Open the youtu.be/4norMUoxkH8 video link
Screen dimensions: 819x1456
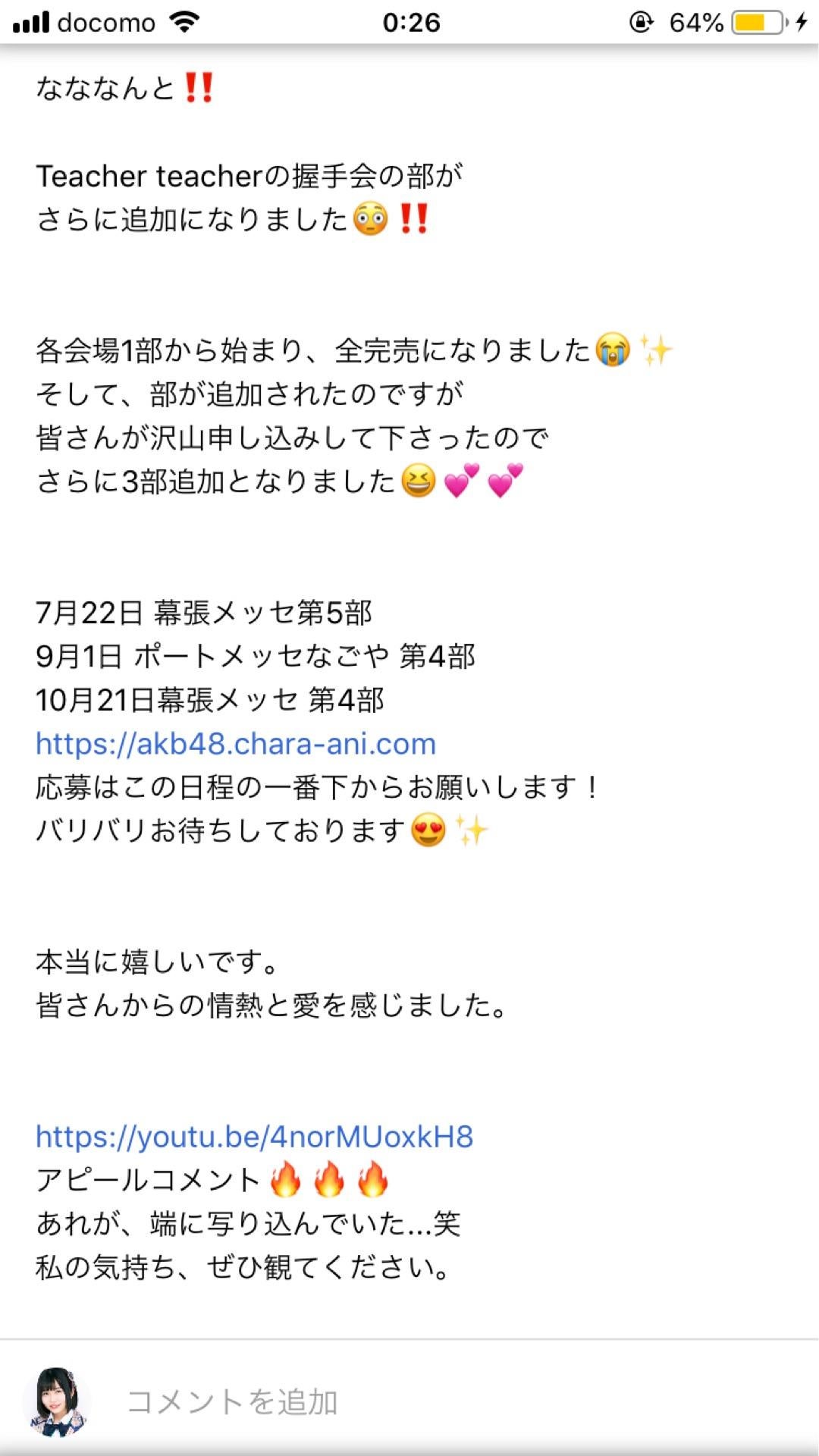pyautogui.click(x=254, y=1137)
